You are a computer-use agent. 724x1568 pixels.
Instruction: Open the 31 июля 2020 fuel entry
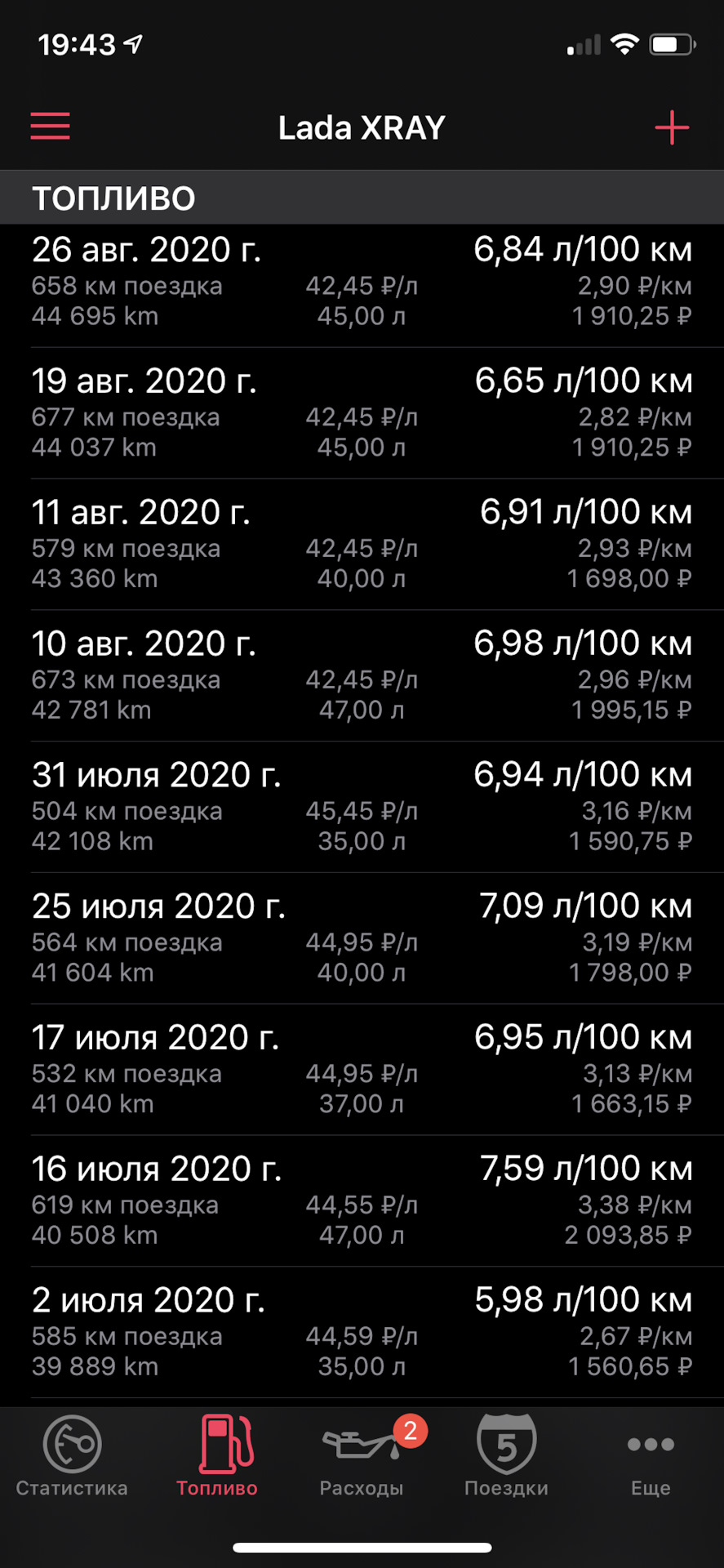pos(362,808)
